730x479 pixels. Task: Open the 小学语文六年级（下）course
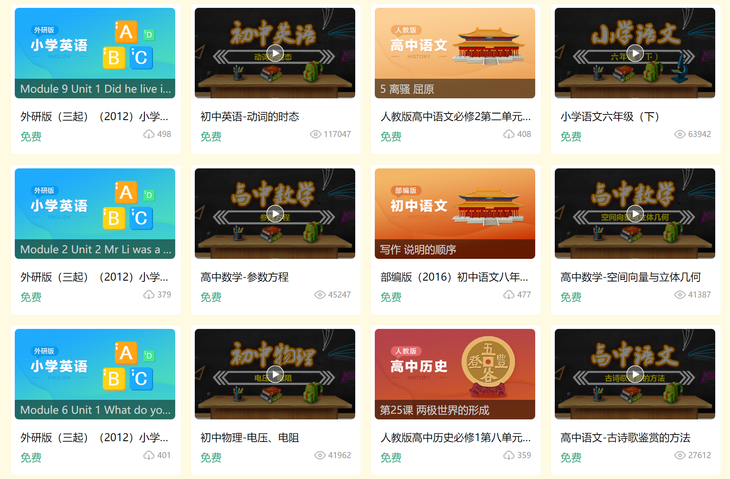[x=635, y=53]
